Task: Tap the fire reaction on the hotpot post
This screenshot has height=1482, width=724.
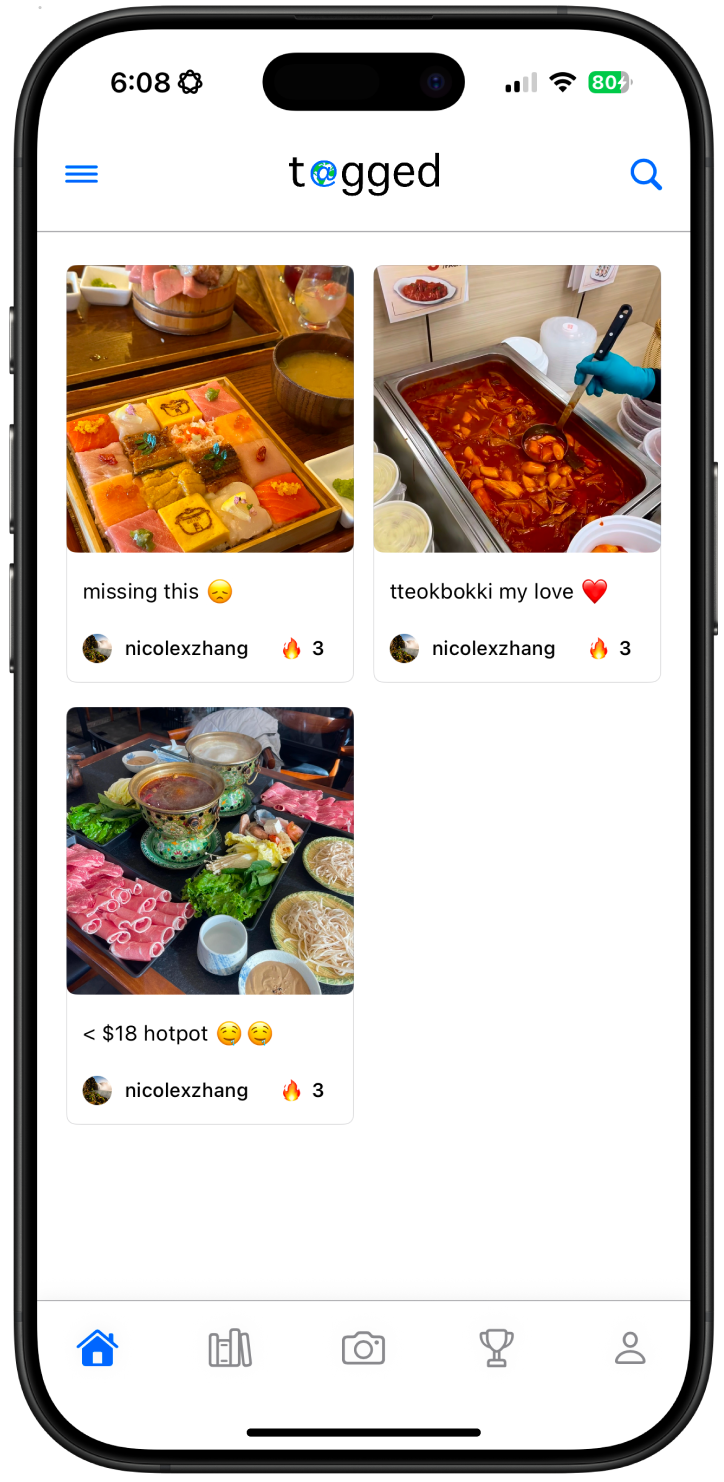Action: [x=292, y=1091]
